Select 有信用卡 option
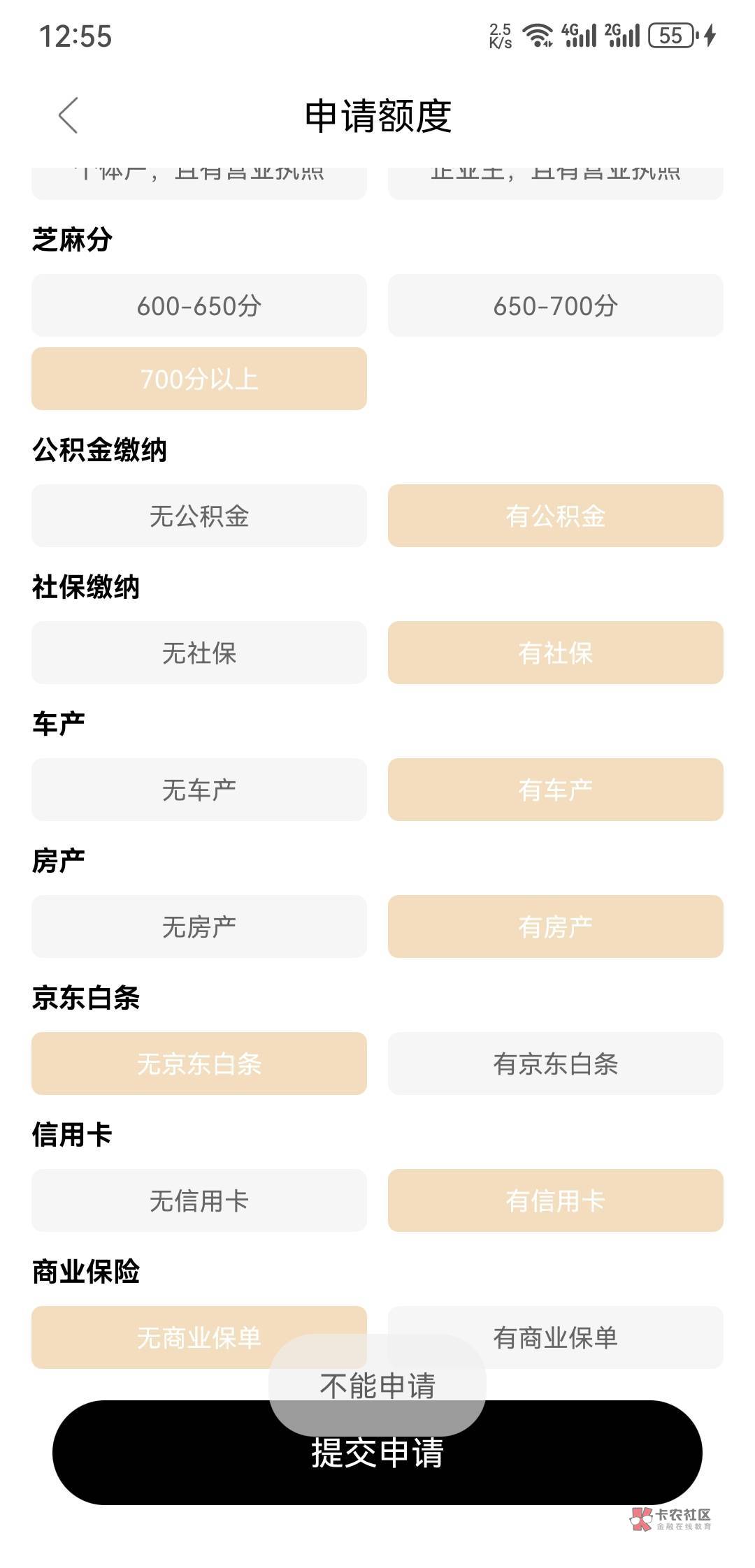Screen dimensions: 755x1568 pyautogui.click(x=556, y=1200)
